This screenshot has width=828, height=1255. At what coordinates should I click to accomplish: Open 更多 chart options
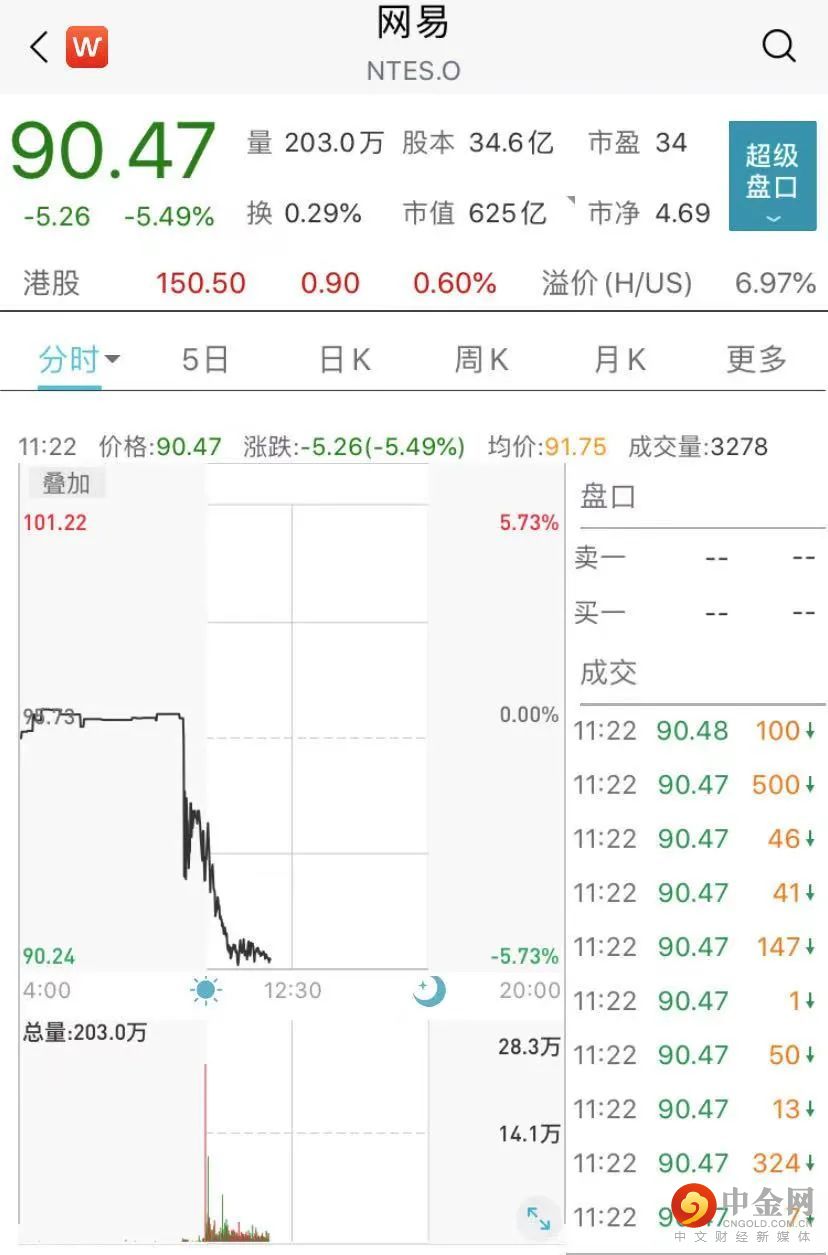(x=757, y=359)
